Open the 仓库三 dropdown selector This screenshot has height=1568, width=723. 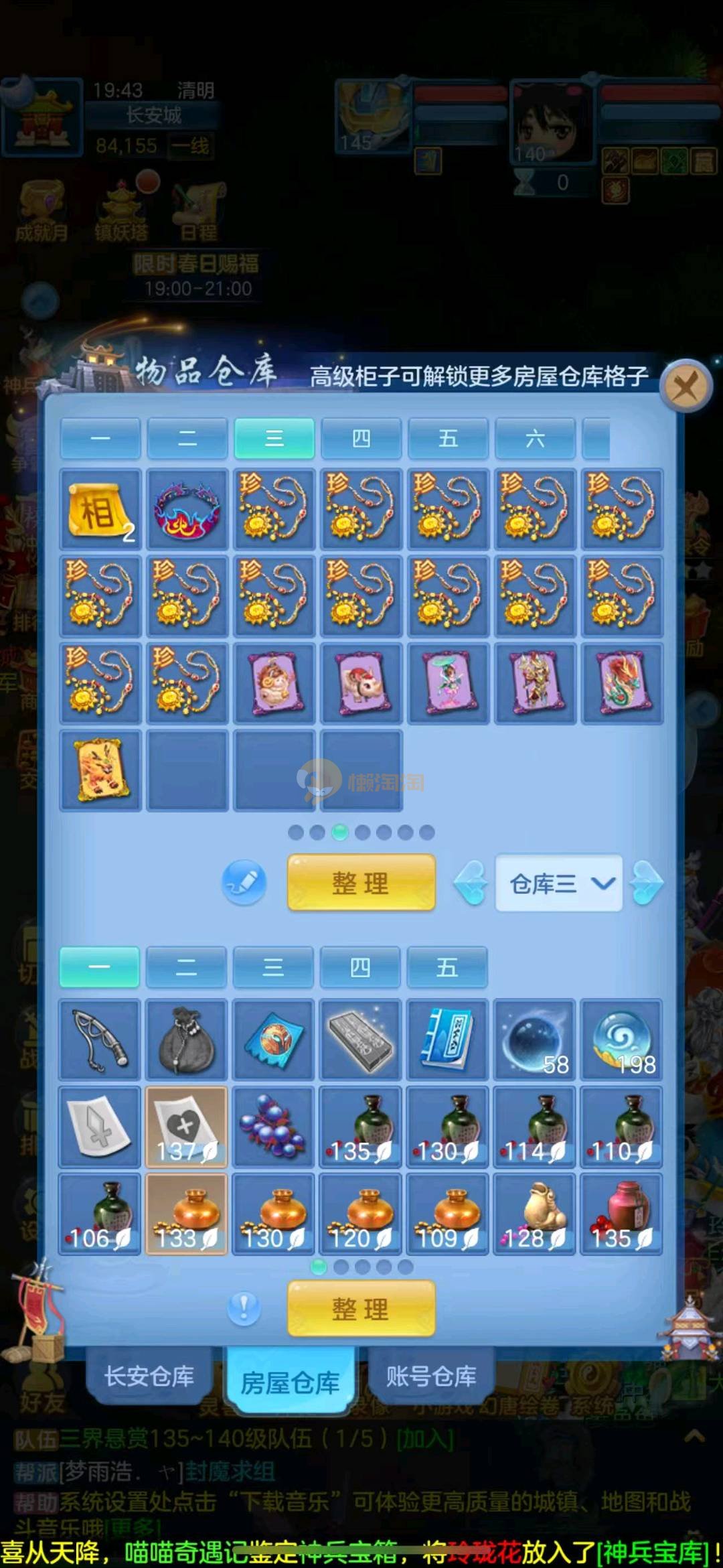pyautogui.click(x=559, y=883)
